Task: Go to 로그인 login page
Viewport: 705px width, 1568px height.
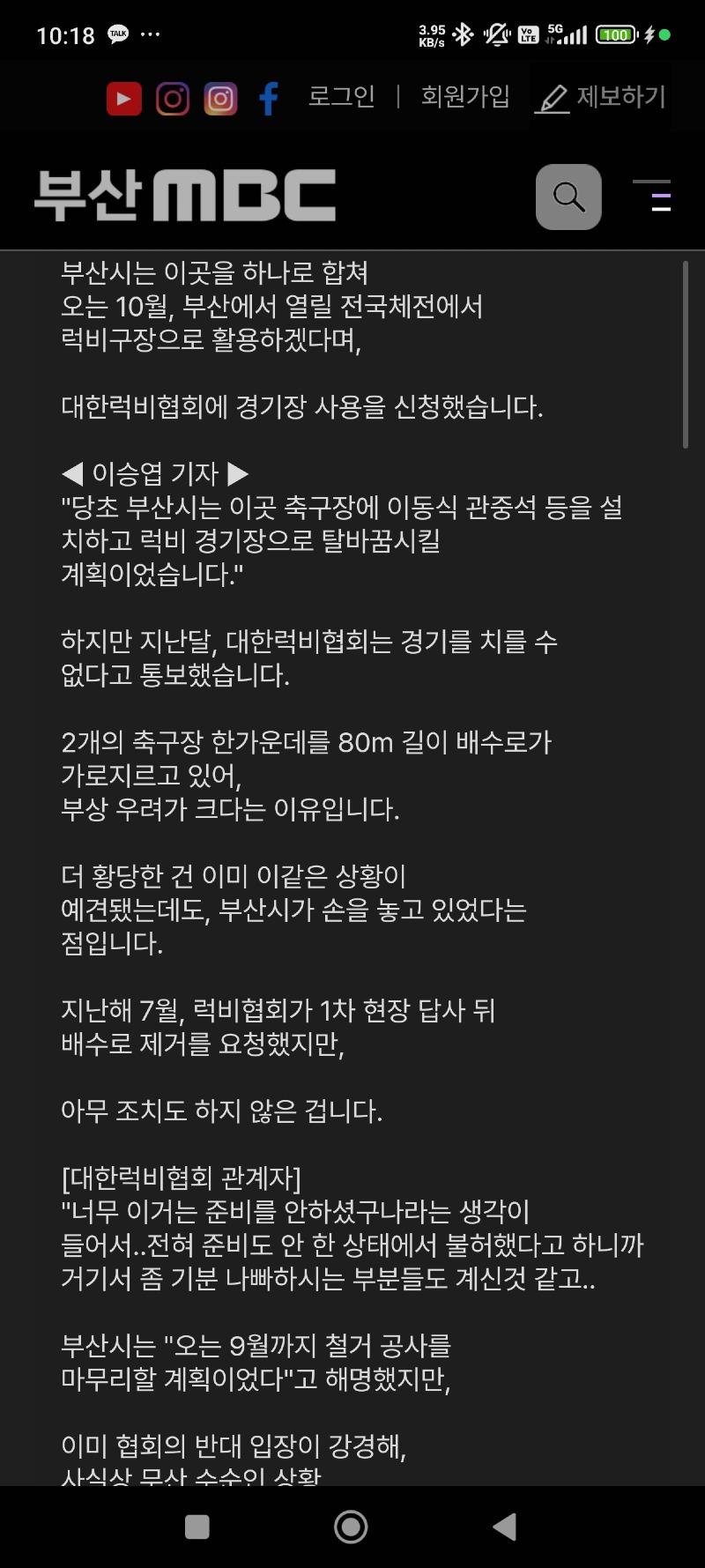Action: (x=341, y=97)
